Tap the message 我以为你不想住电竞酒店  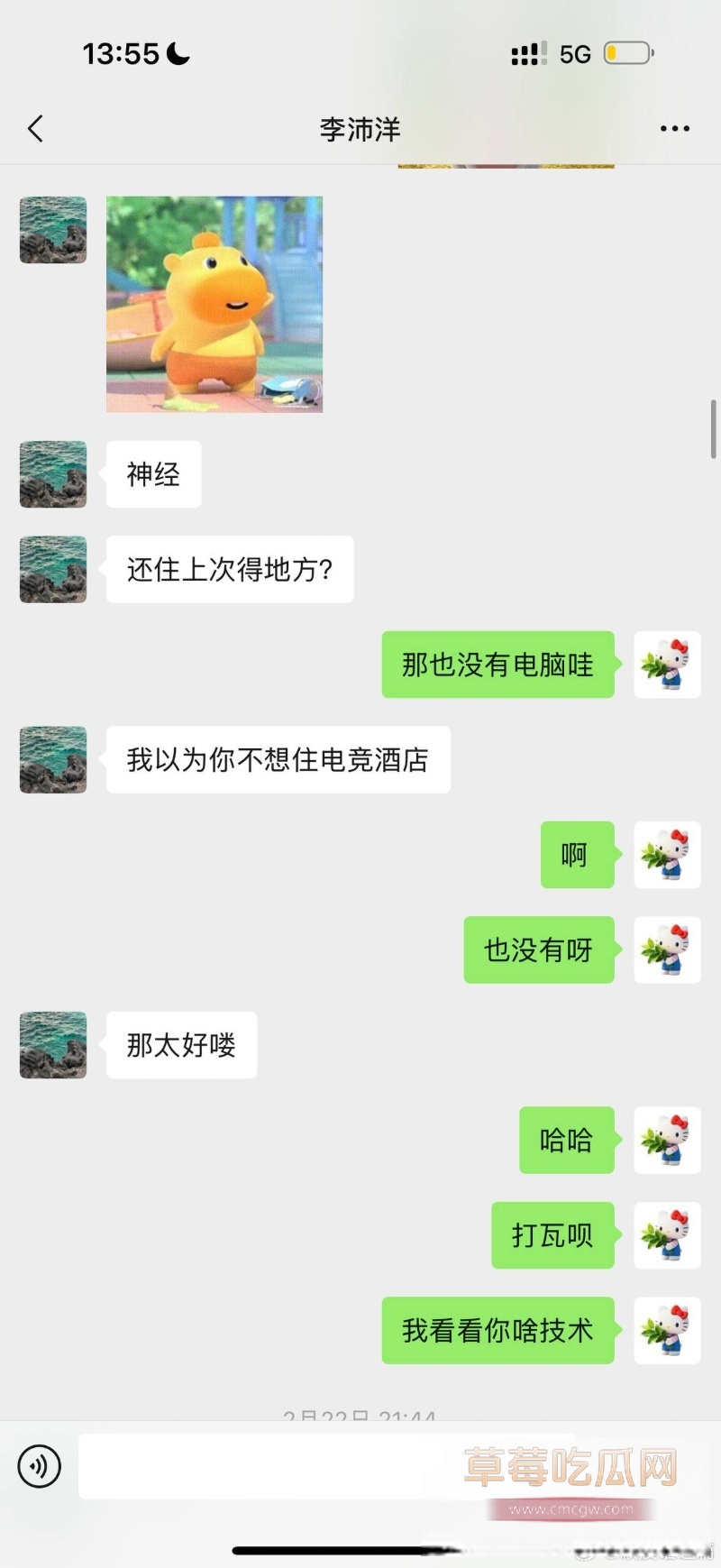tap(277, 760)
